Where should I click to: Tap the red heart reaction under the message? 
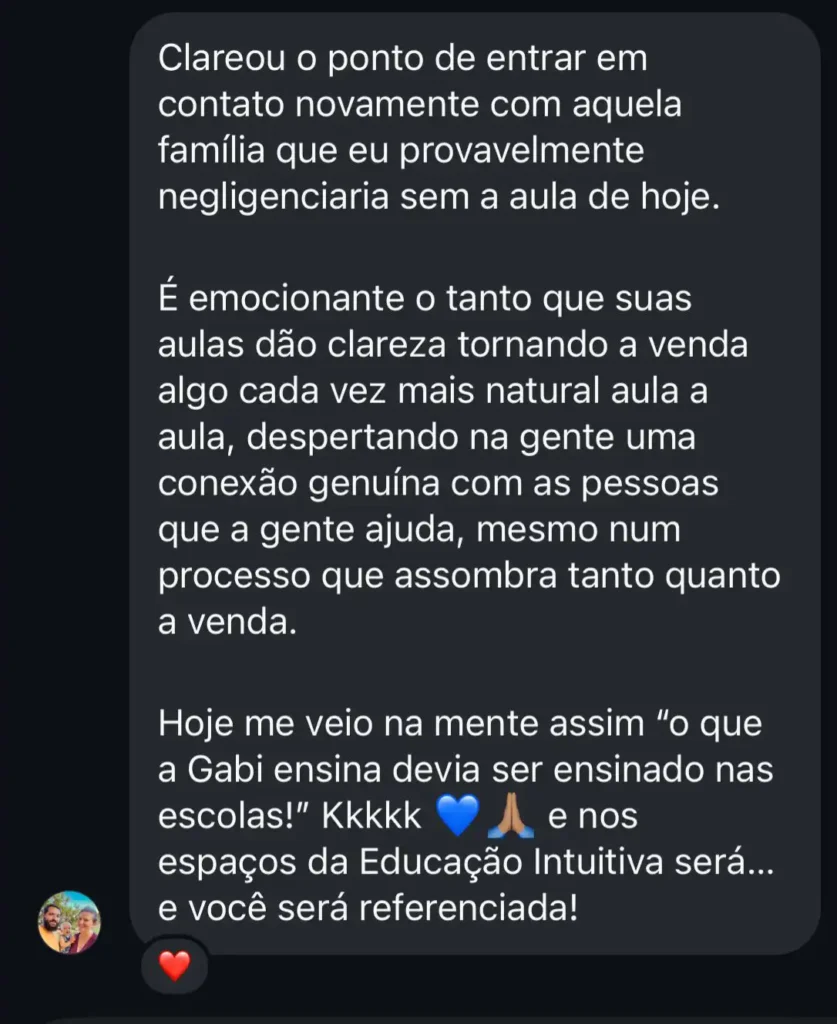tap(174, 966)
